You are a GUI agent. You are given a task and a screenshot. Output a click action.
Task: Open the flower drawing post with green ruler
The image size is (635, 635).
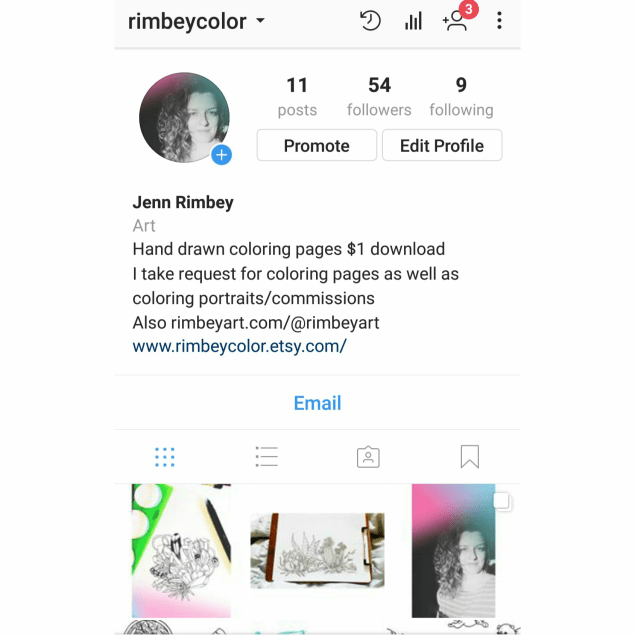point(181,550)
